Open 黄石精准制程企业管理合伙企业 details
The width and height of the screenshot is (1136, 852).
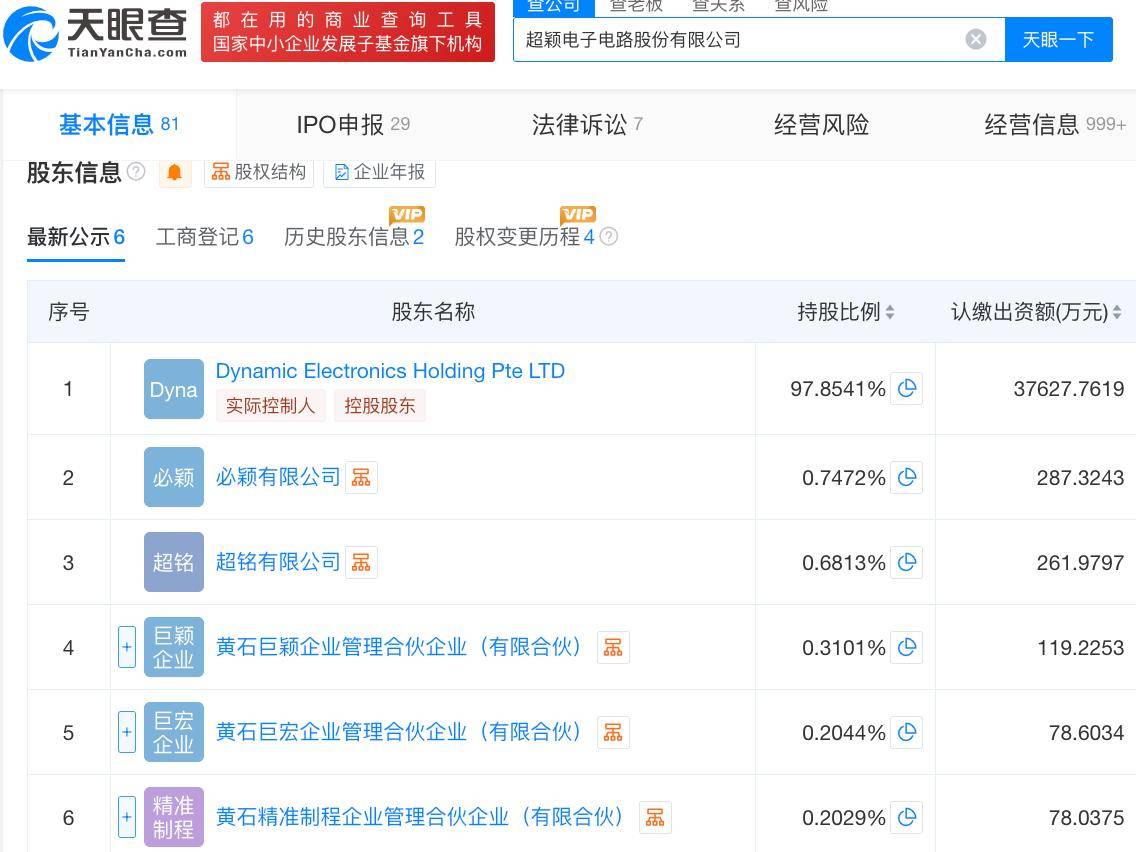click(x=420, y=817)
